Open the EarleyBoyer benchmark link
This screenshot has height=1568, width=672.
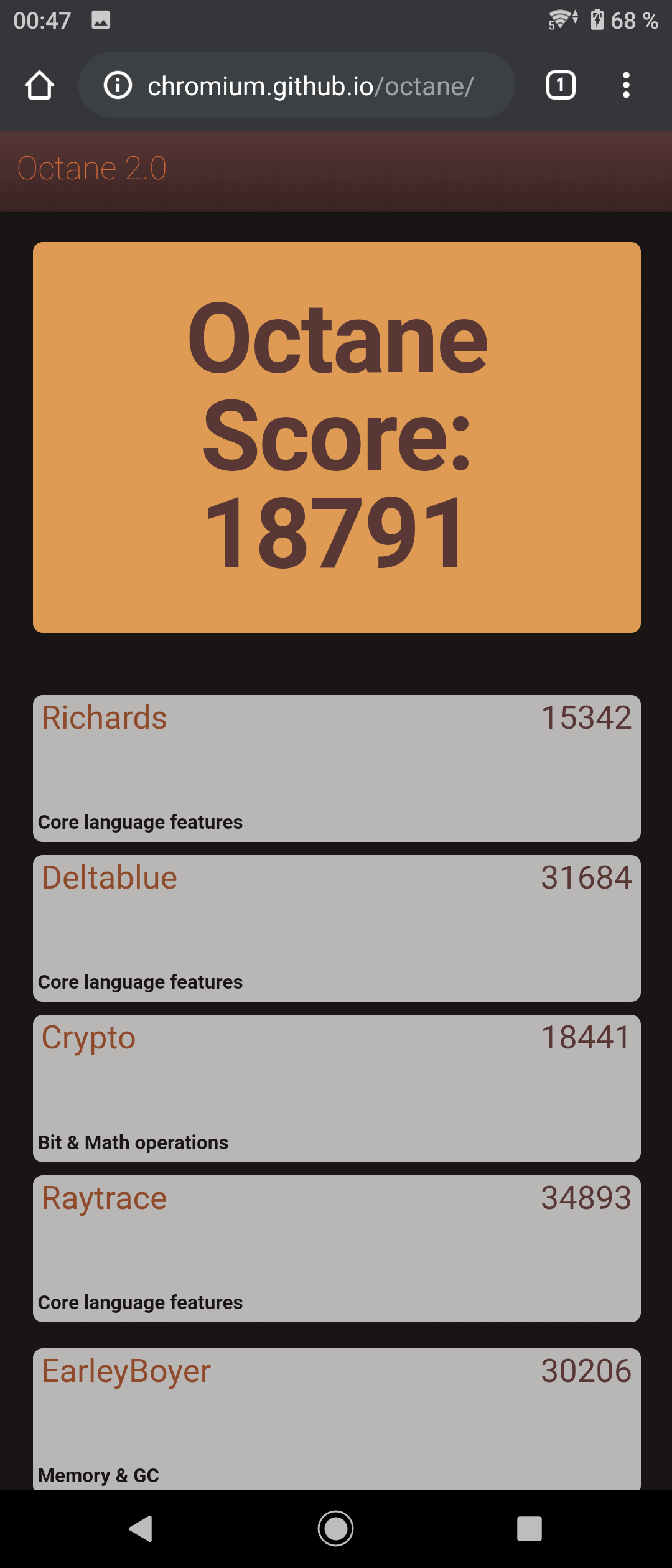tap(126, 1371)
